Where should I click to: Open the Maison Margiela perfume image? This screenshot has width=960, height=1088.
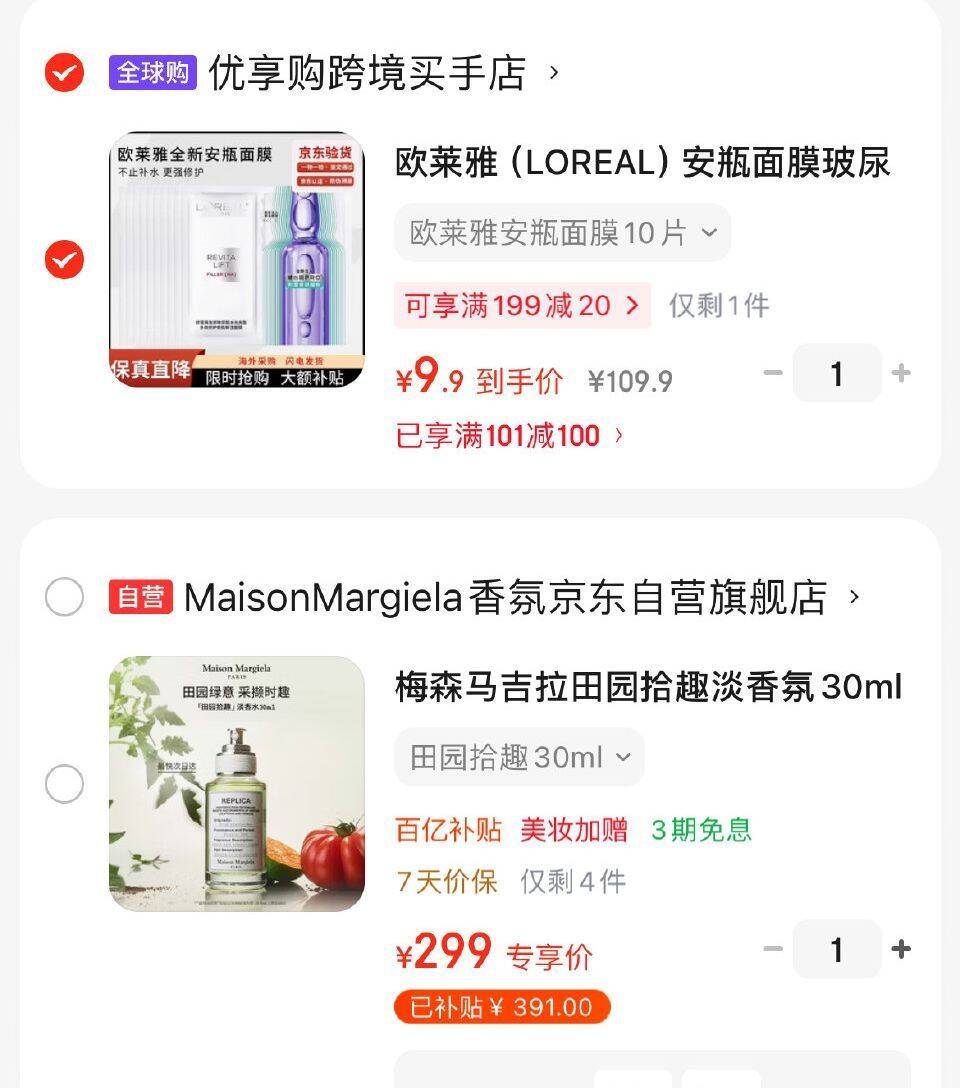coord(237,784)
